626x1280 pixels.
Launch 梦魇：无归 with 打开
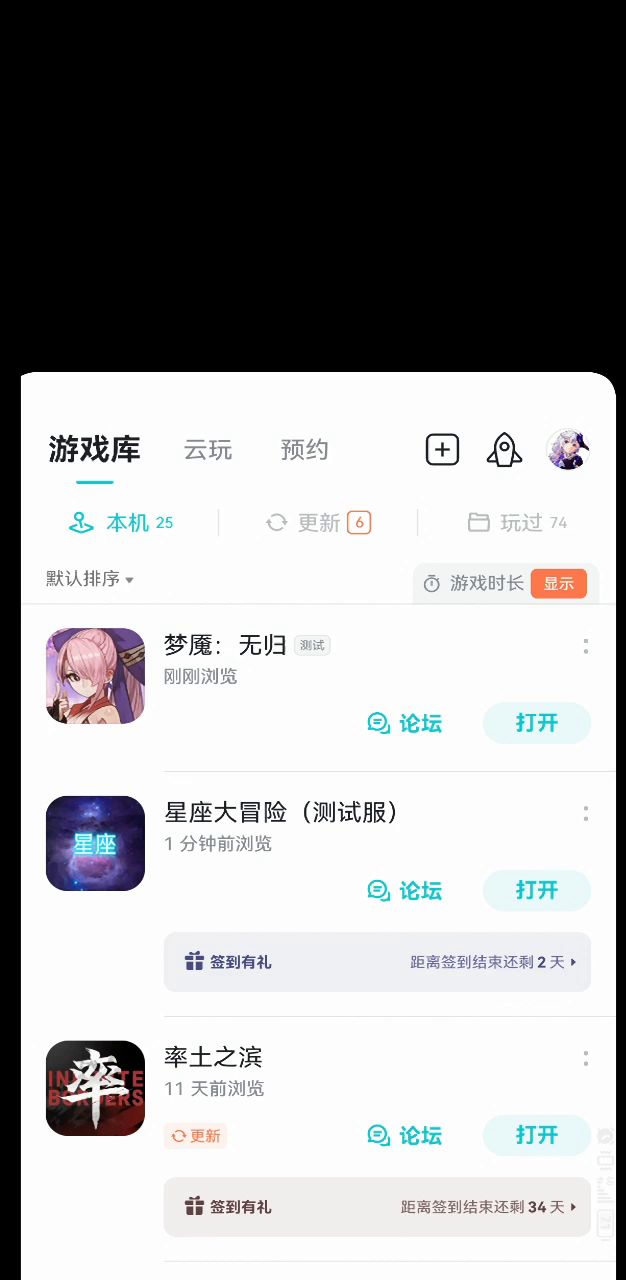point(536,723)
